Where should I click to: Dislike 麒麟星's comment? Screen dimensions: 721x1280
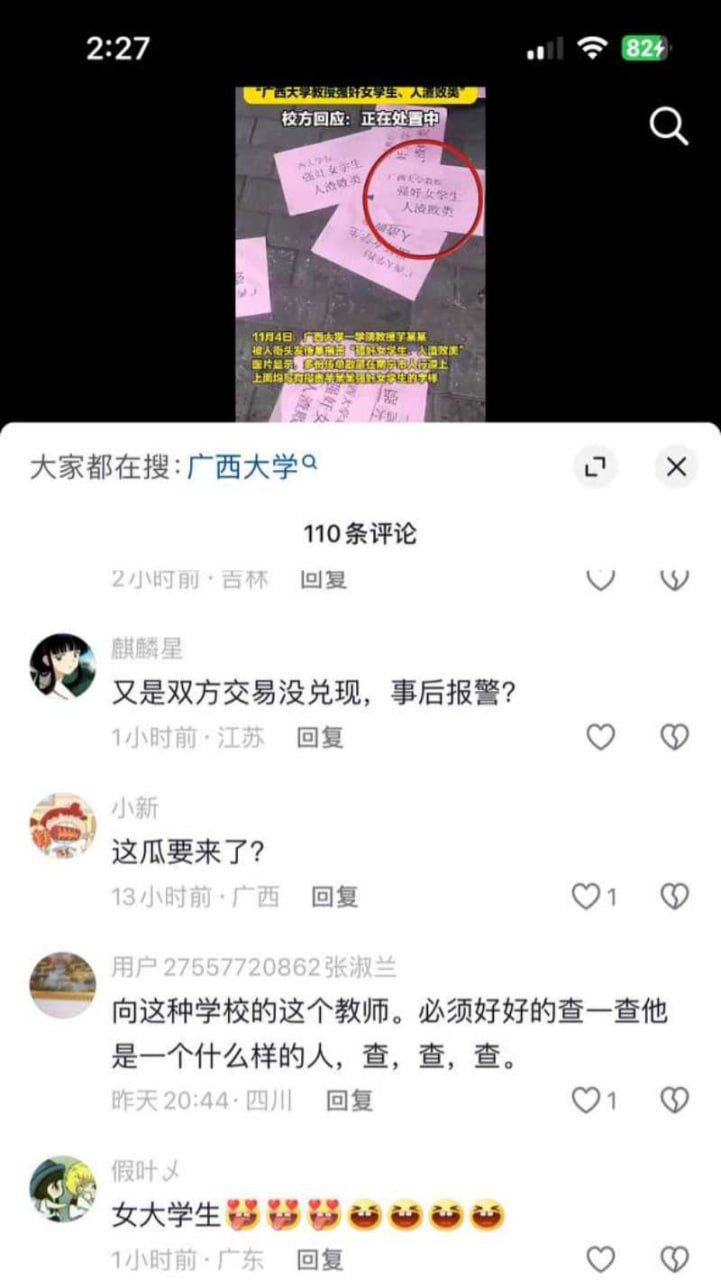(676, 738)
